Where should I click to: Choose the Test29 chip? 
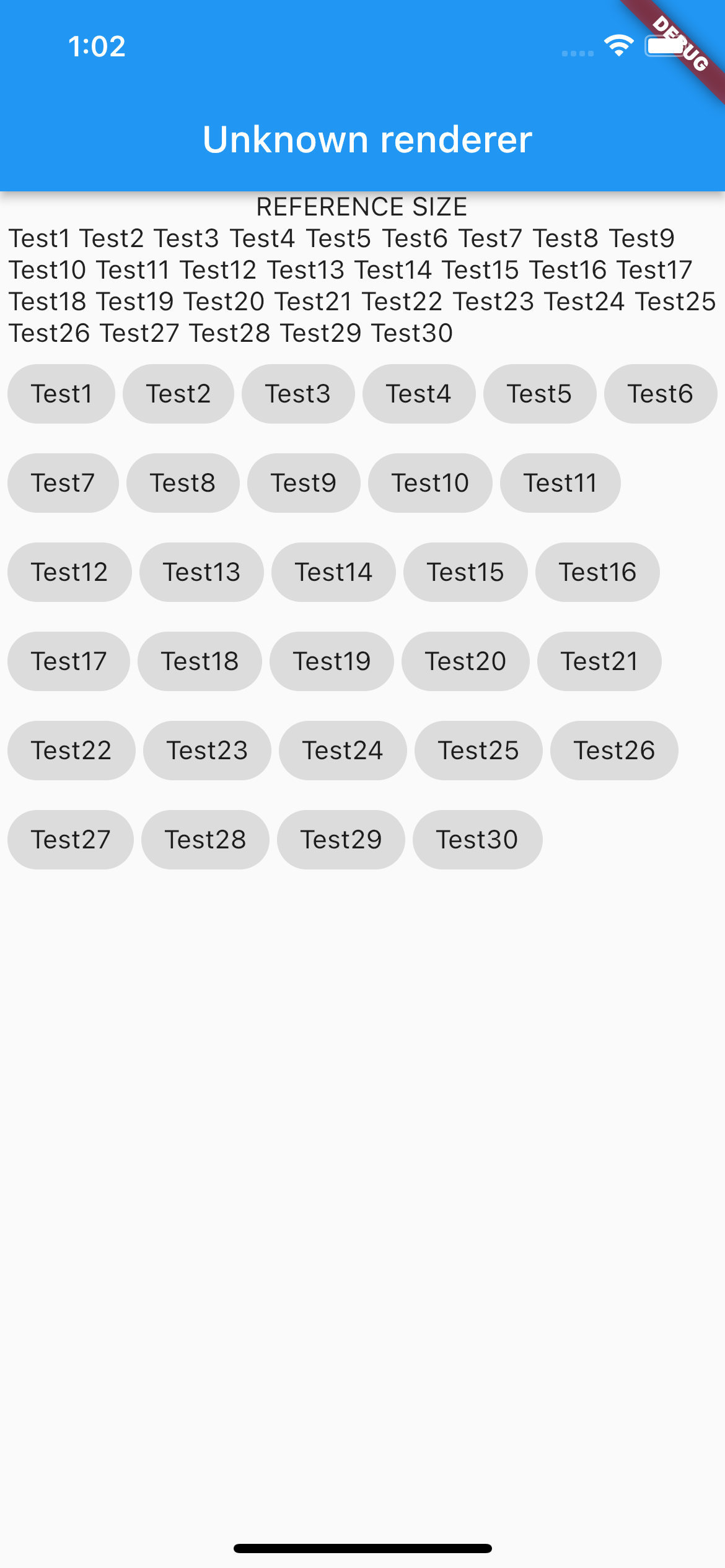[341, 840]
